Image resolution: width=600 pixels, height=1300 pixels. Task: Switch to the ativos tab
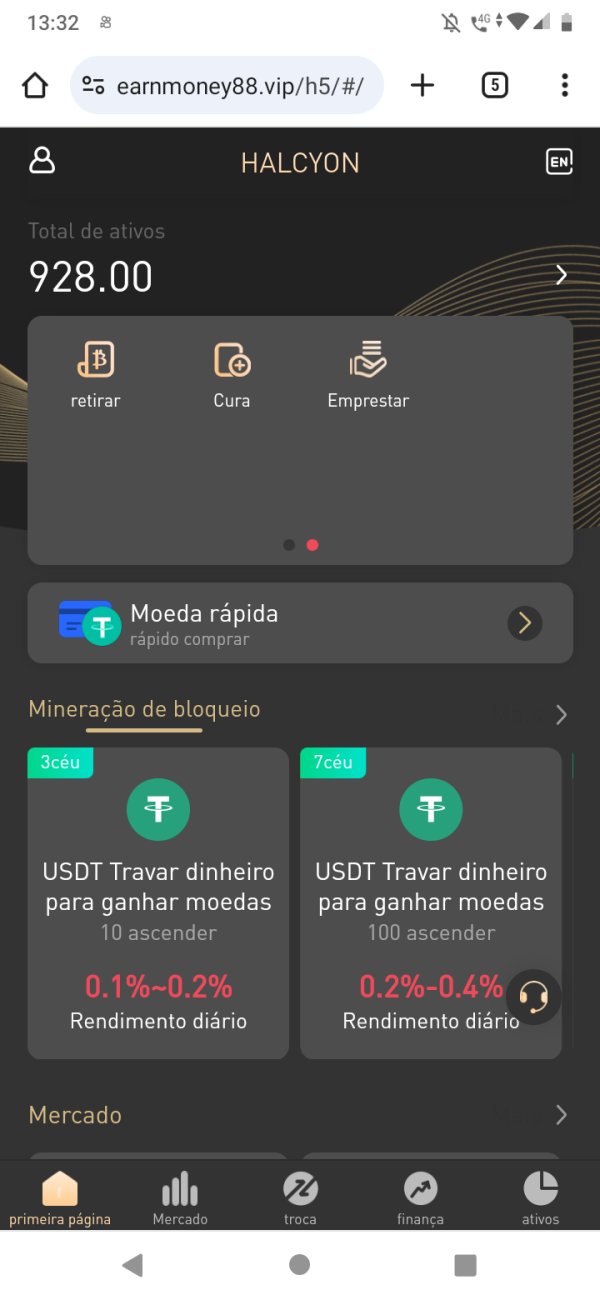[540, 1198]
